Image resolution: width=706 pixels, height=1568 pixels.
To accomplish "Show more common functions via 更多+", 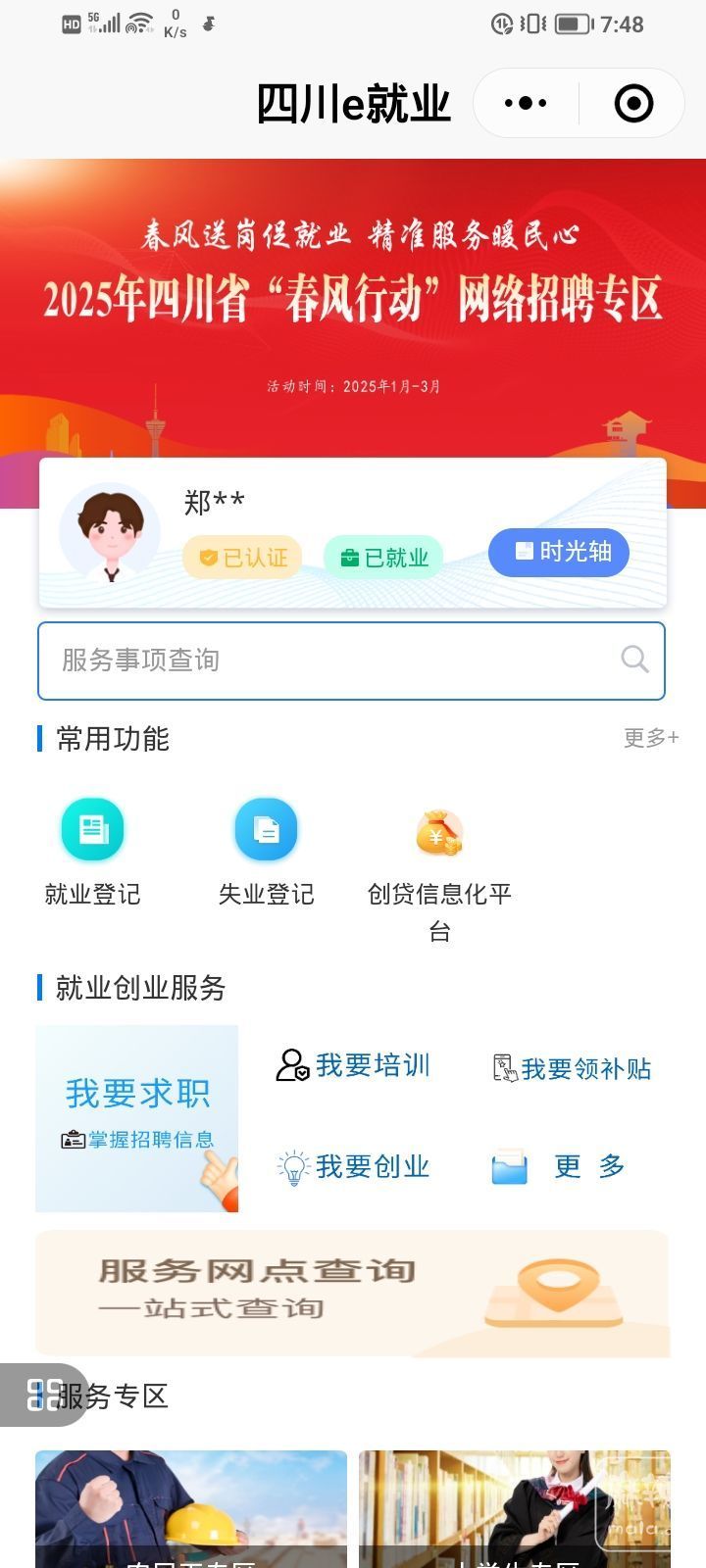I will click(651, 738).
